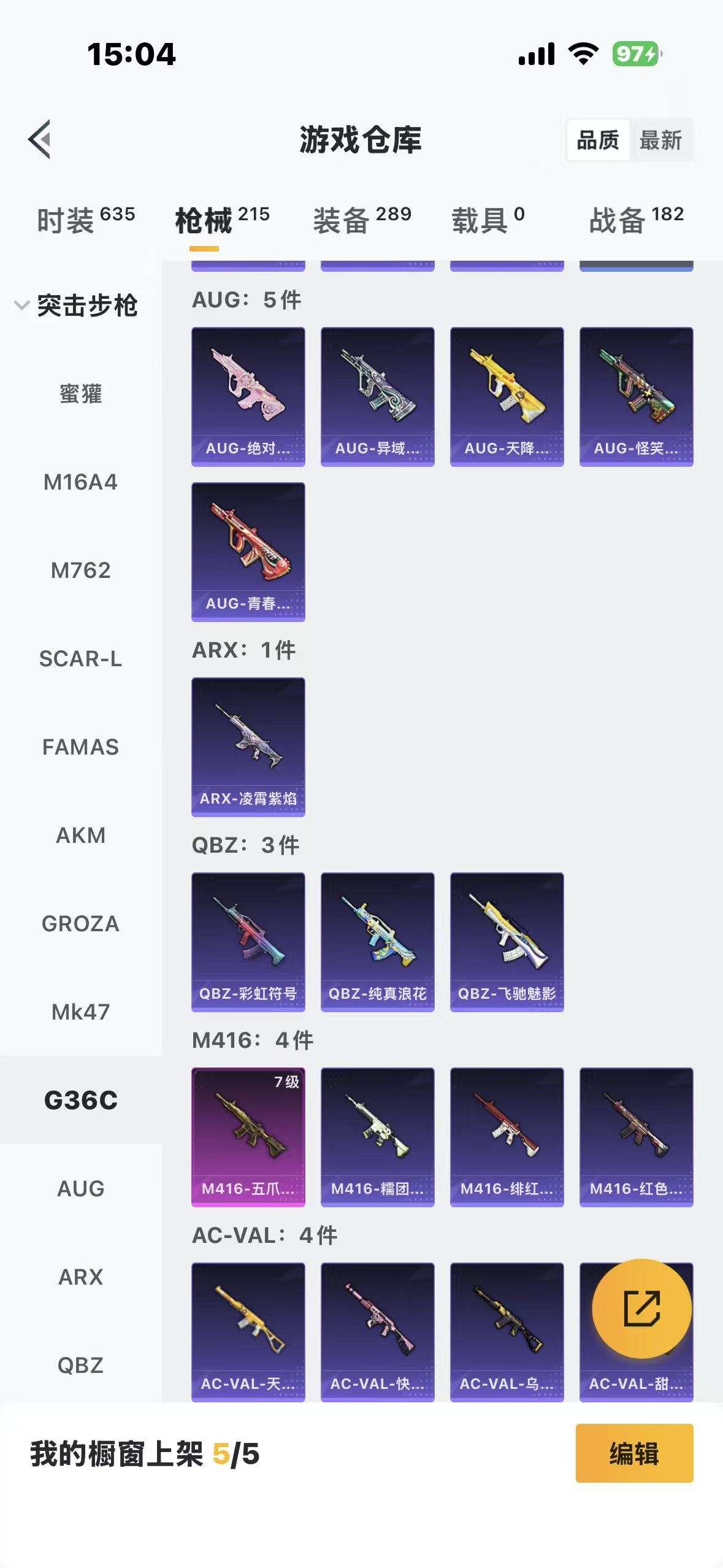Open the QBZ-飞驰魅影 skin
Image resolution: width=723 pixels, height=1568 pixels.
coord(507,942)
